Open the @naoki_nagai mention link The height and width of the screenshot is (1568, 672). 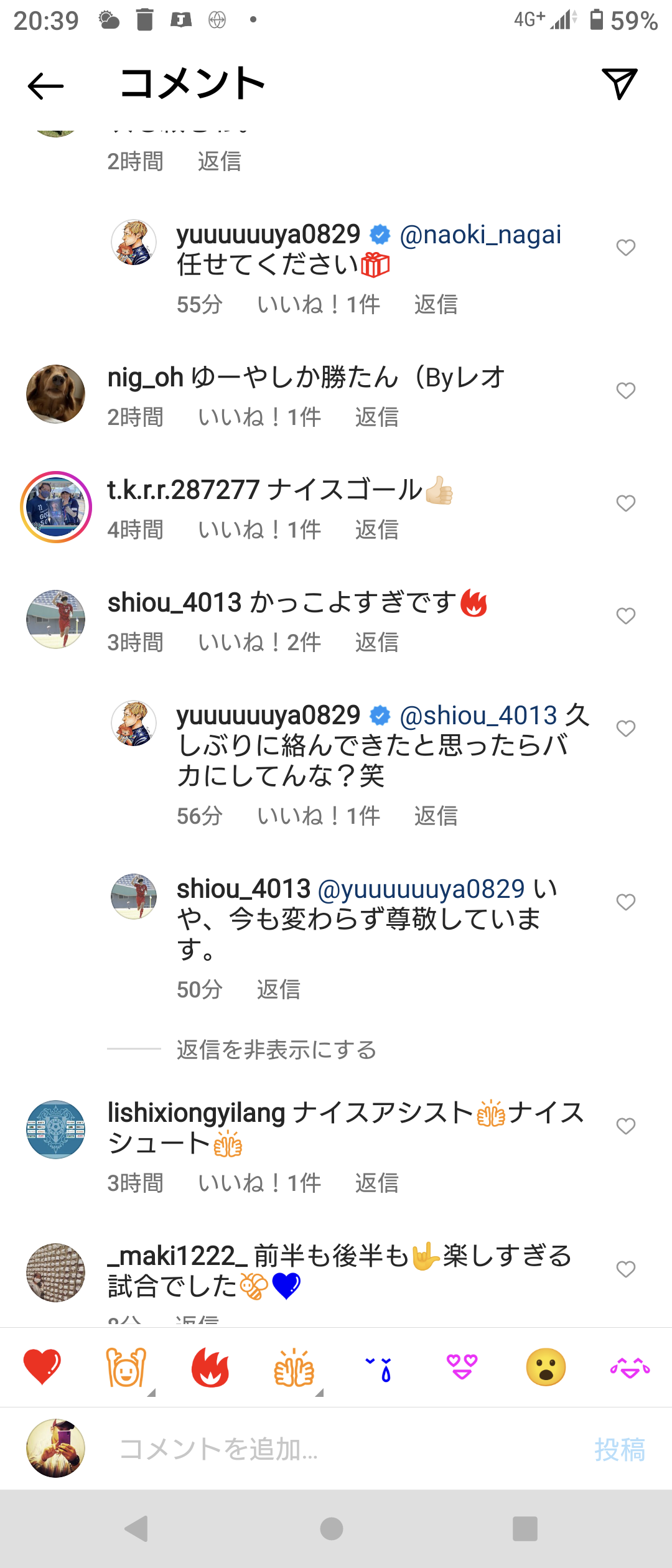[480, 235]
